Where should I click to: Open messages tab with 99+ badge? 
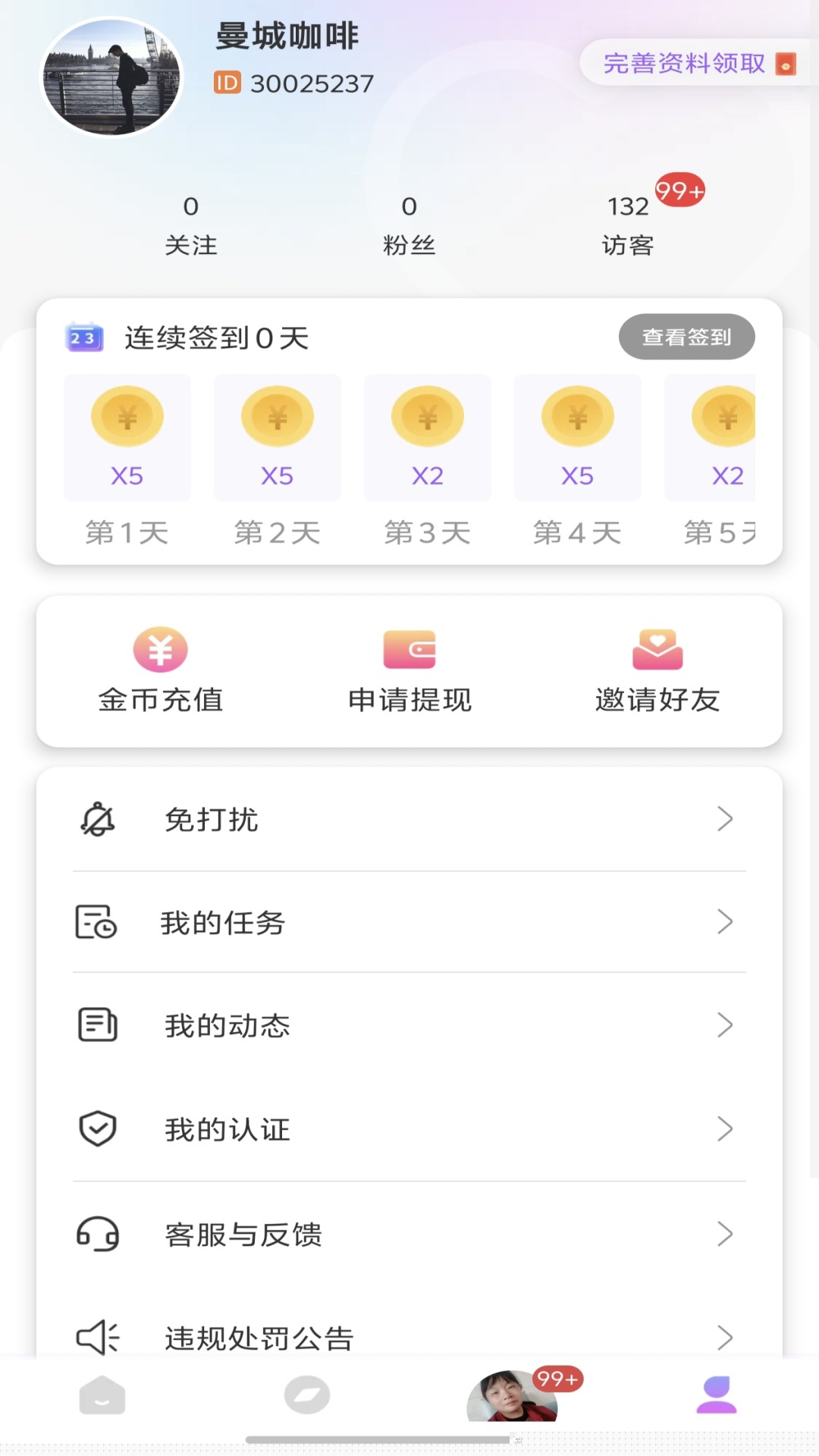(x=513, y=1397)
